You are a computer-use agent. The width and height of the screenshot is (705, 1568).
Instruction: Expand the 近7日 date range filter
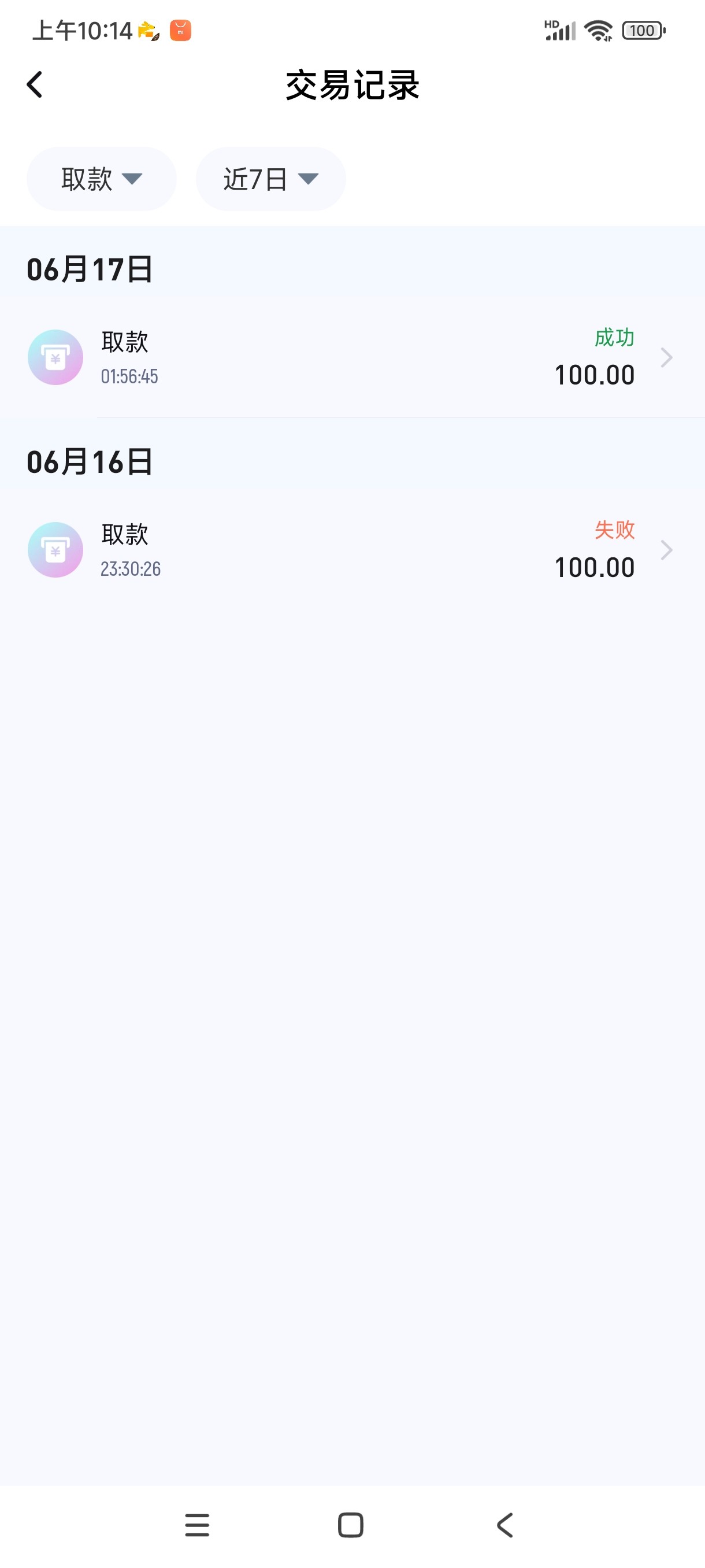(x=270, y=179)
